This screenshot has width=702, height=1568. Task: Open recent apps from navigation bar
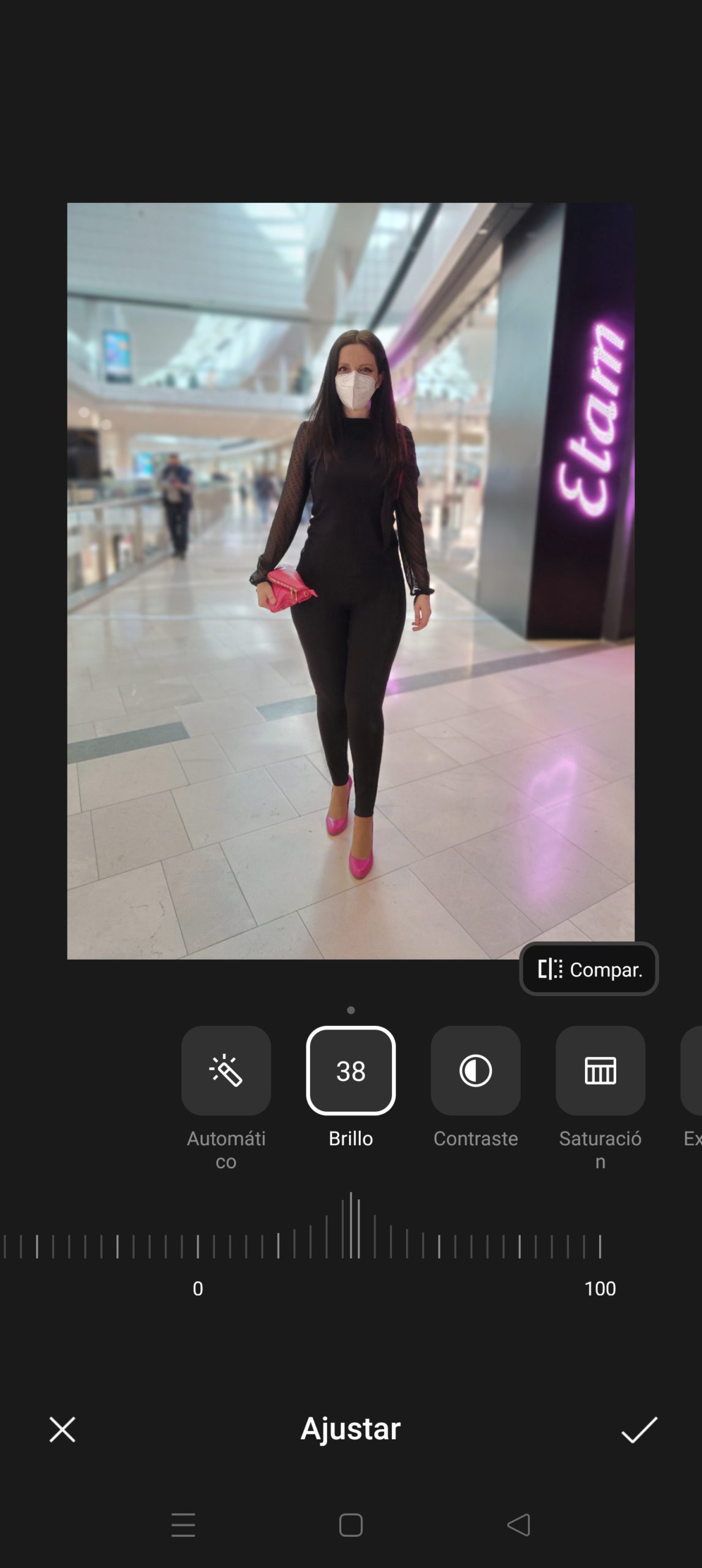pyautogui.click(x=183, y=1525)
